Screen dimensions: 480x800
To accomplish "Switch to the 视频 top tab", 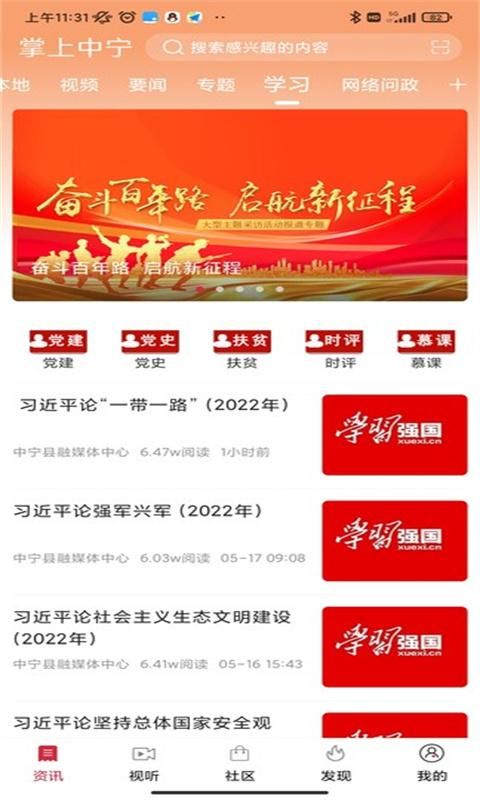I will click(x=79, y=85).
